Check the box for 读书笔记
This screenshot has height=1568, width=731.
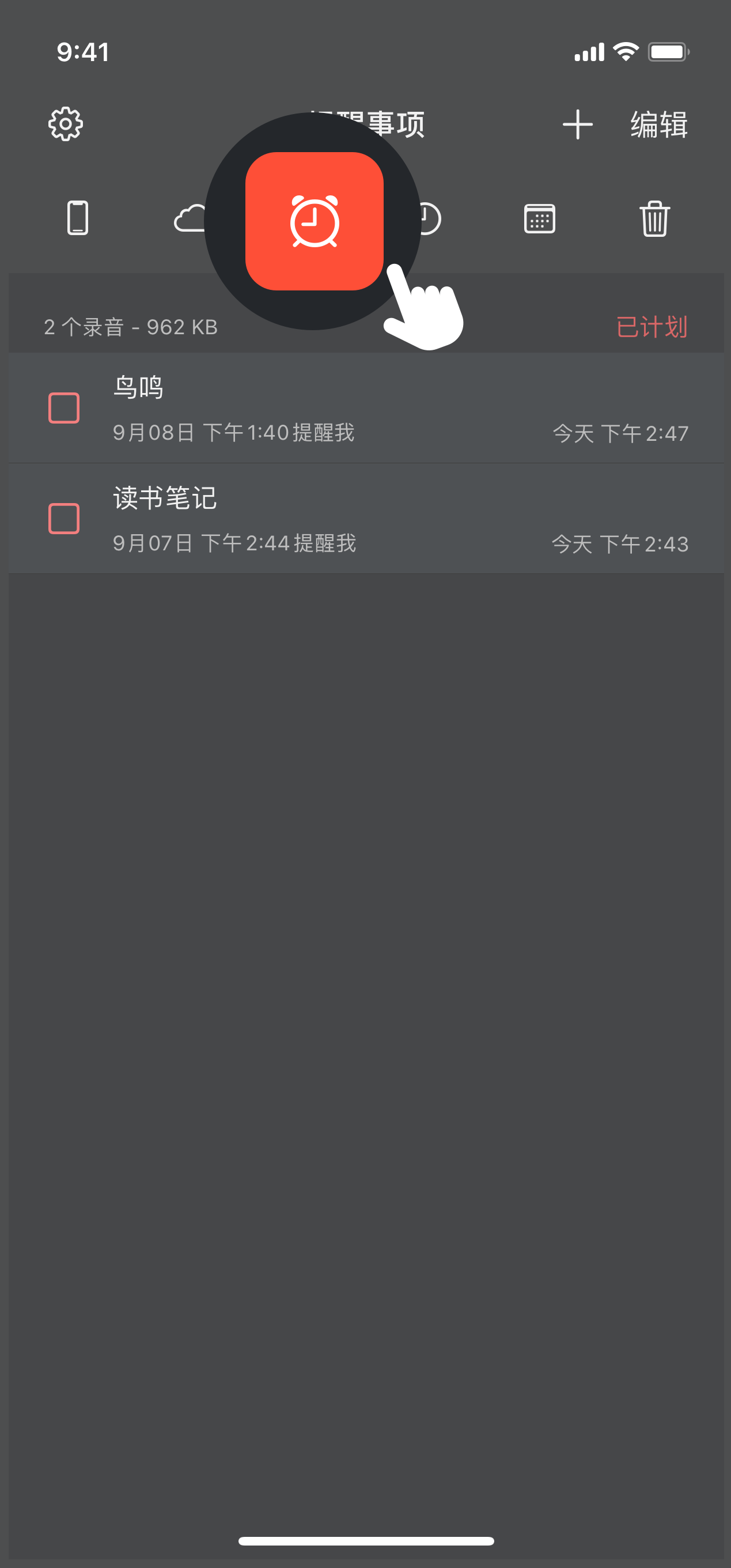[x=64, y=519]
